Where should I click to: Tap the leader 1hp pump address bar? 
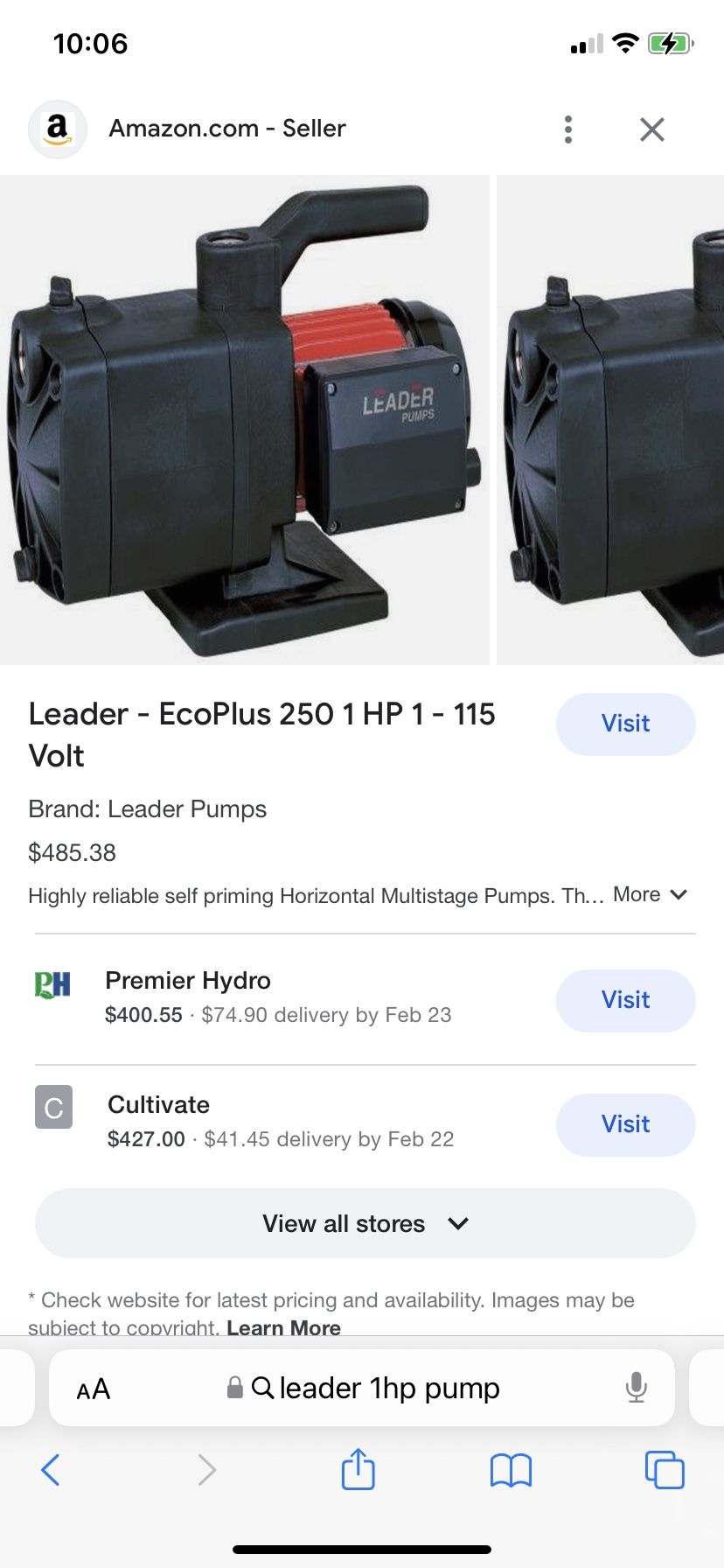tap(362, 1388)
